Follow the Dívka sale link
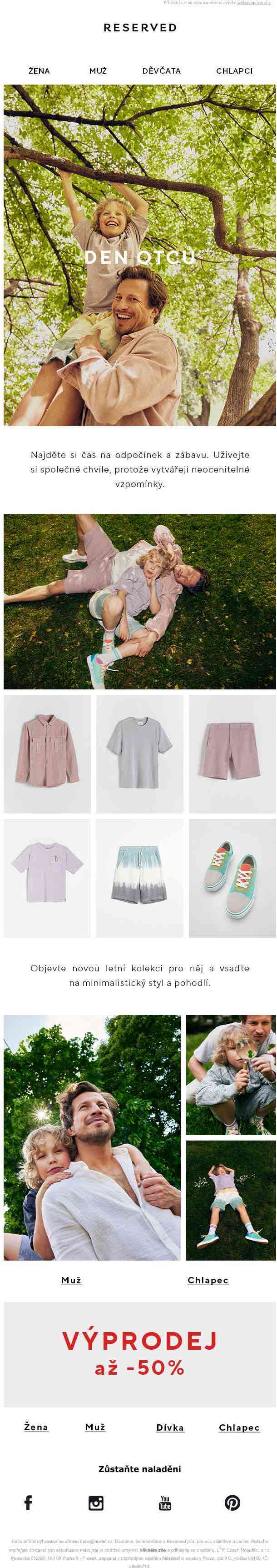Image resolution: width=277 pixels, height=1568 pixels. click(170, 1428)
